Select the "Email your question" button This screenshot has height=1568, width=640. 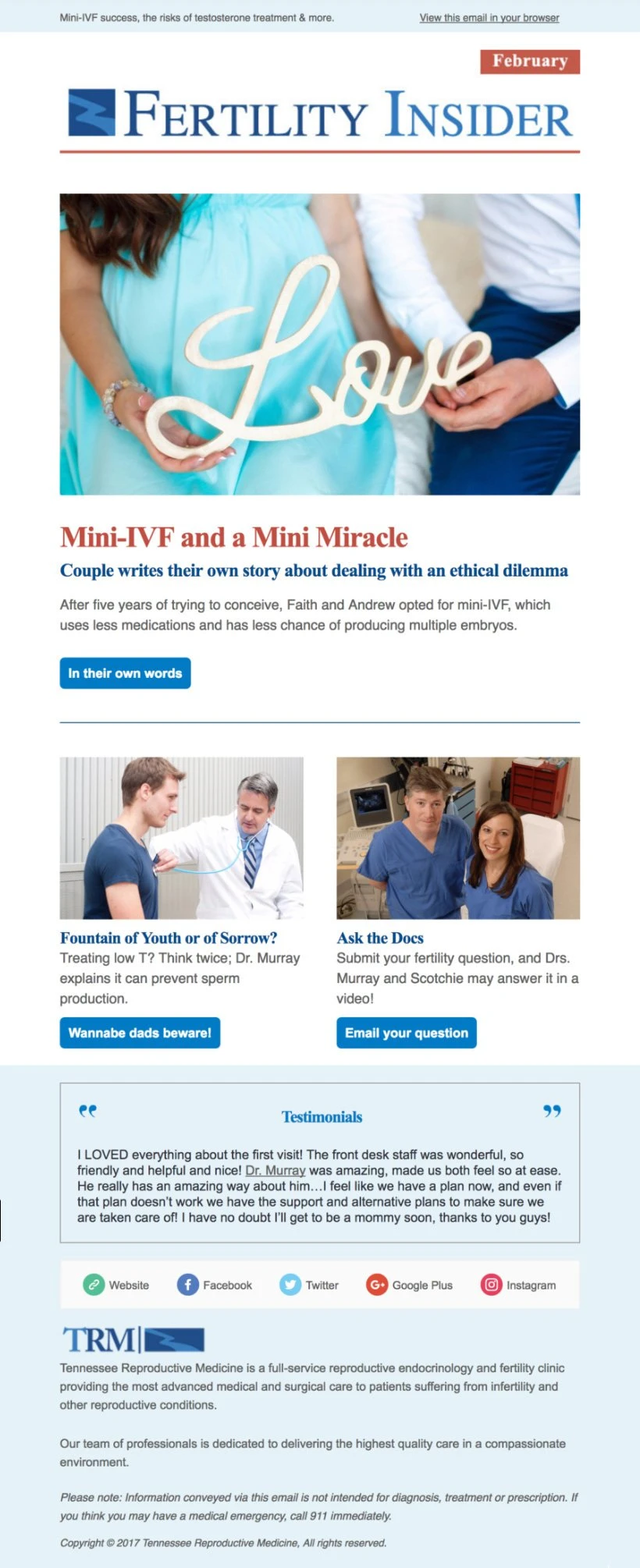[406, 1033]
